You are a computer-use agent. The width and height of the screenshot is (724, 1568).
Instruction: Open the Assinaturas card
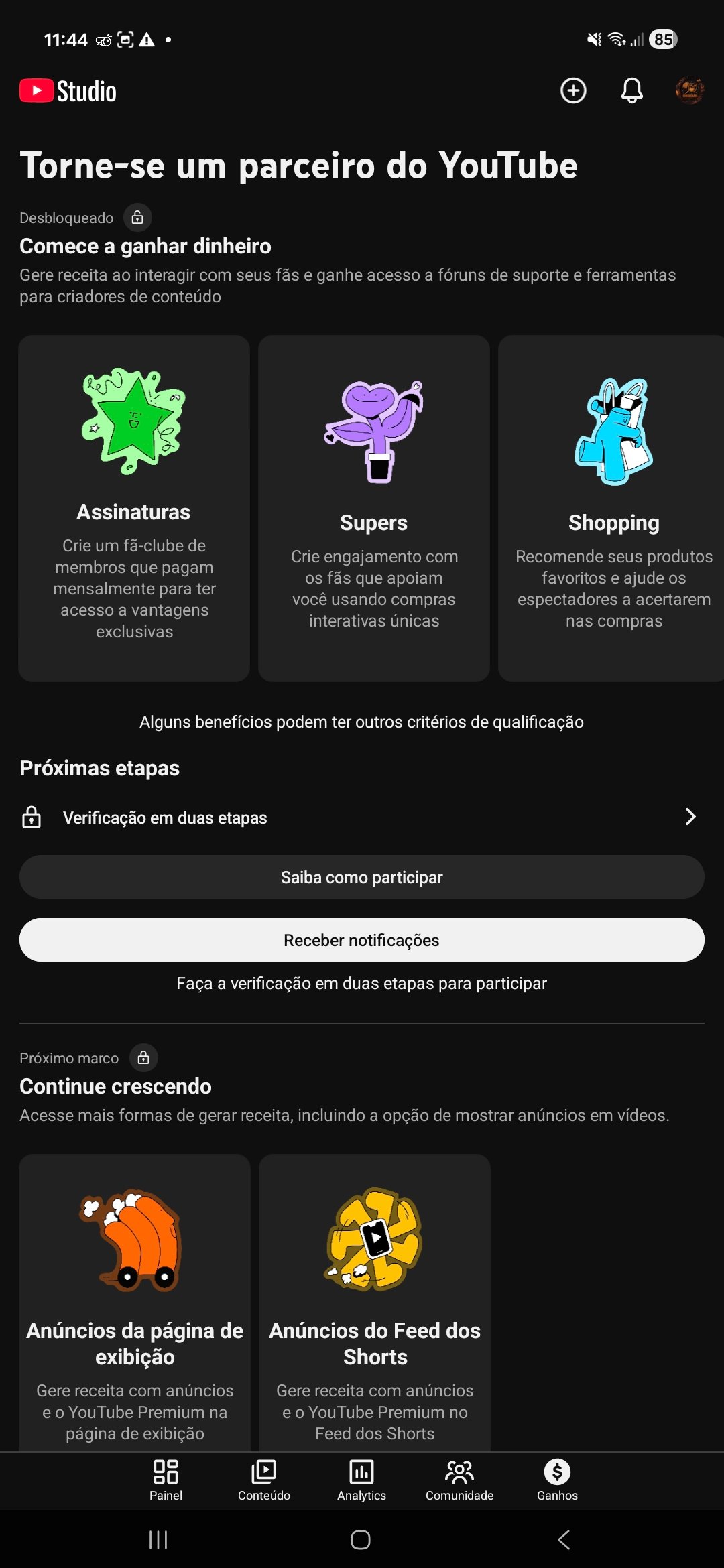(x=134, y=508)
